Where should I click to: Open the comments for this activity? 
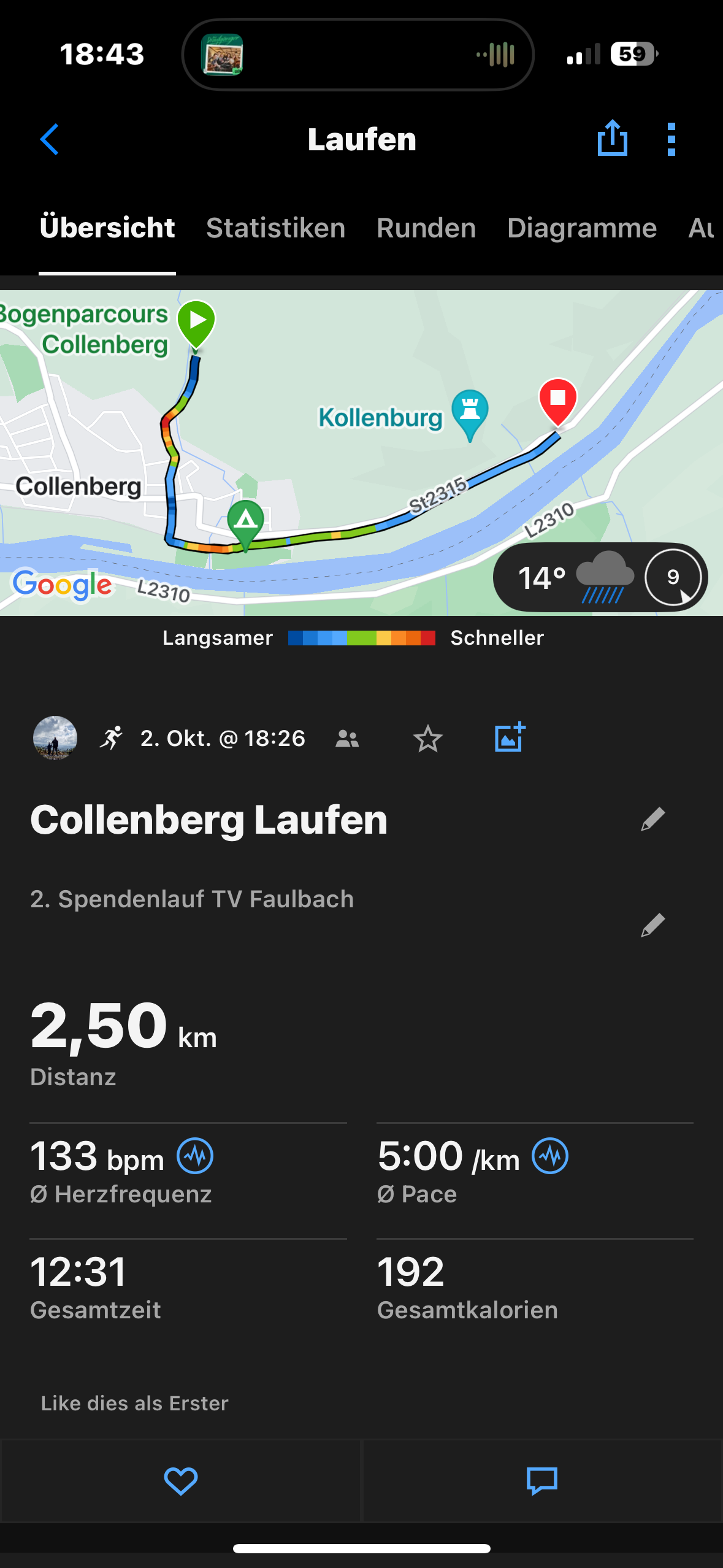coord(542,1482)
